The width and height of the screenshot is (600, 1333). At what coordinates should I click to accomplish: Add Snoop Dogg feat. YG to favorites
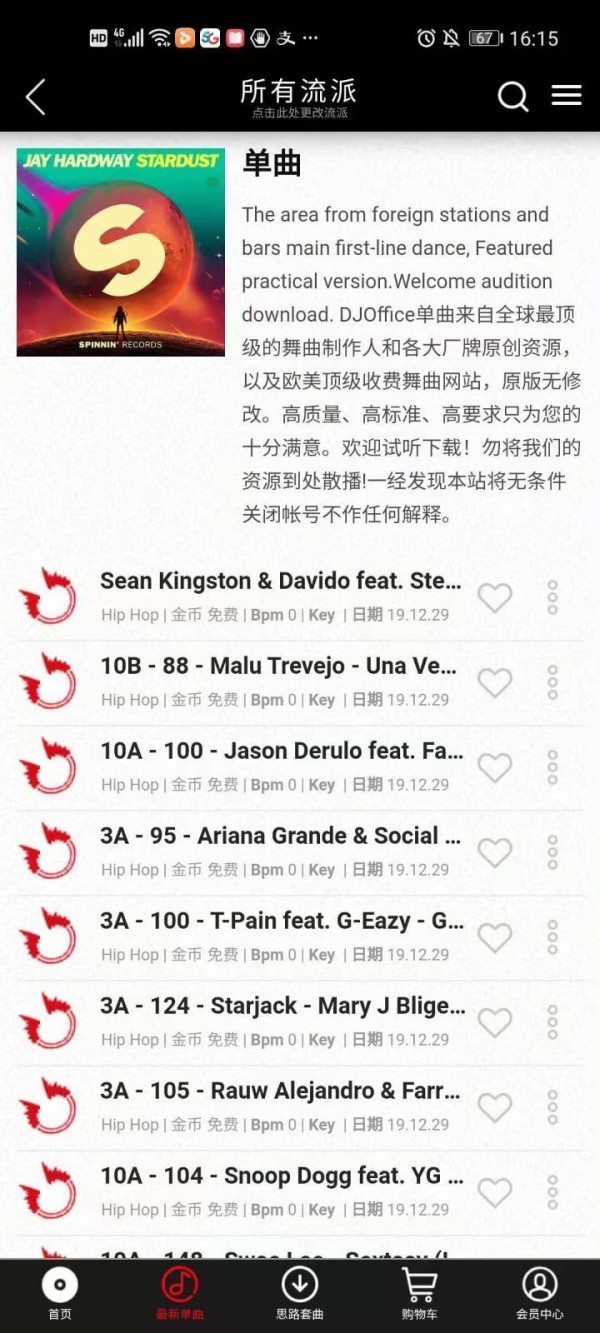pos(495,1193)
